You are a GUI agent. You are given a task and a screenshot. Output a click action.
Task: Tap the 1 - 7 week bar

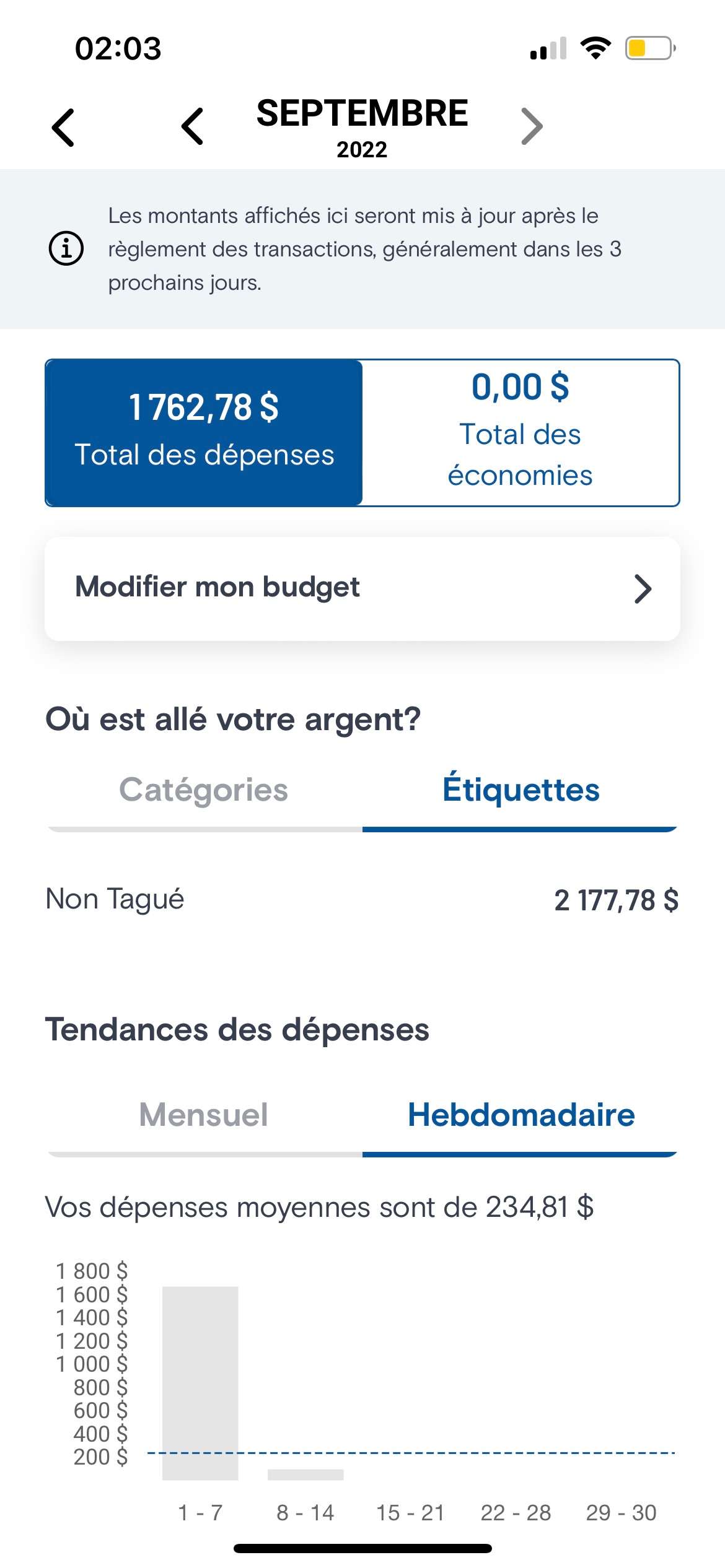[200, 1383]
